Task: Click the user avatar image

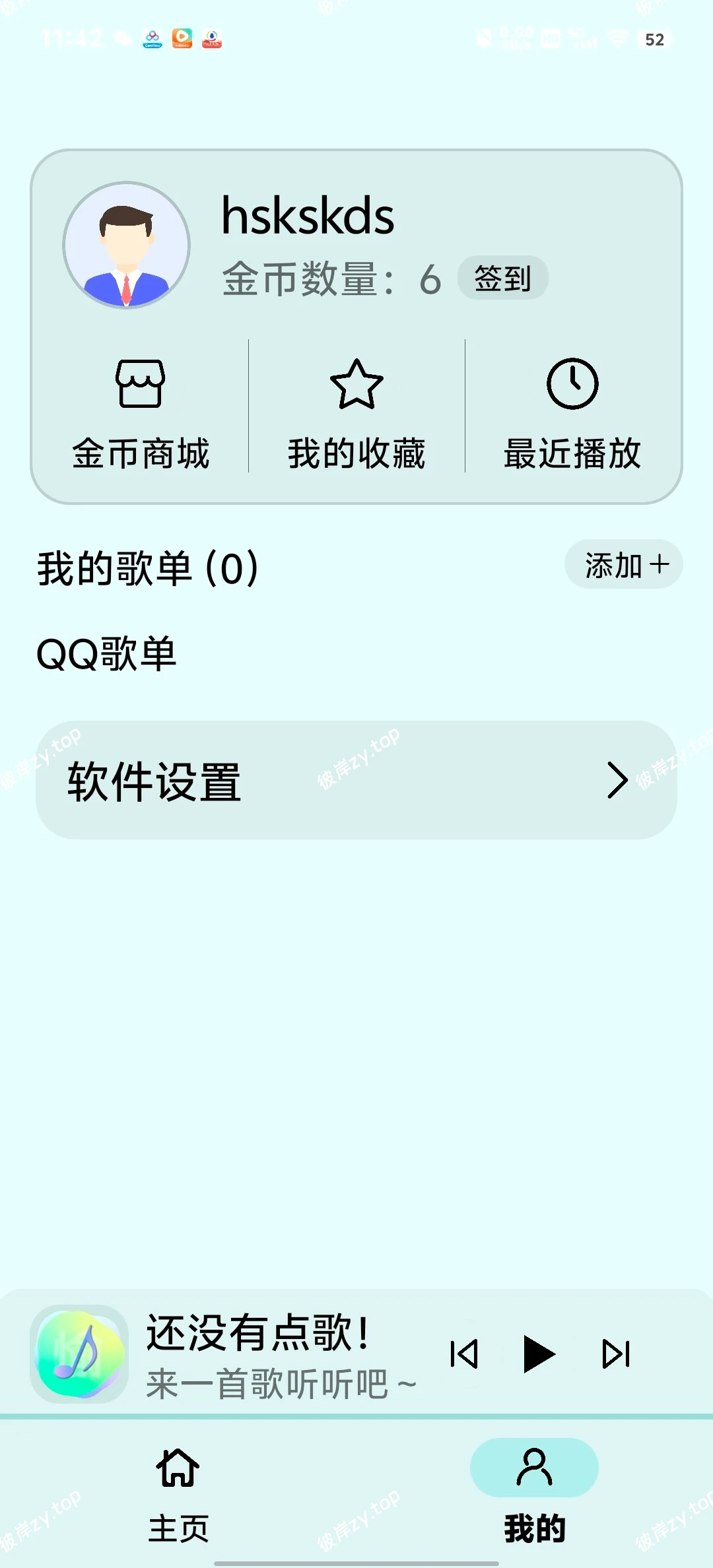Action: [127, 245]
